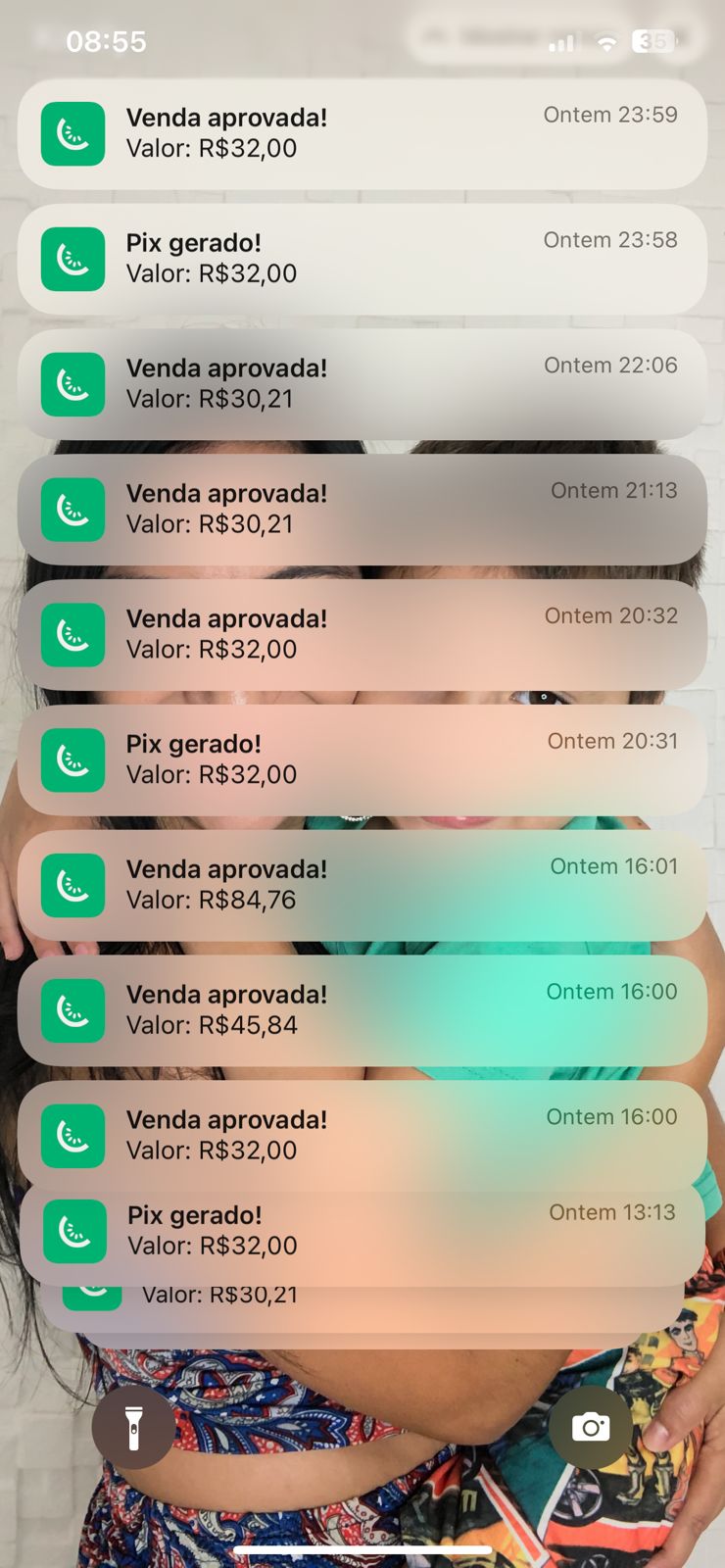Image resolution: width=725 pixels, height=1568 pixels.
Task: Launch the camera from the lock screen
Action: (x=591, y=1427)
